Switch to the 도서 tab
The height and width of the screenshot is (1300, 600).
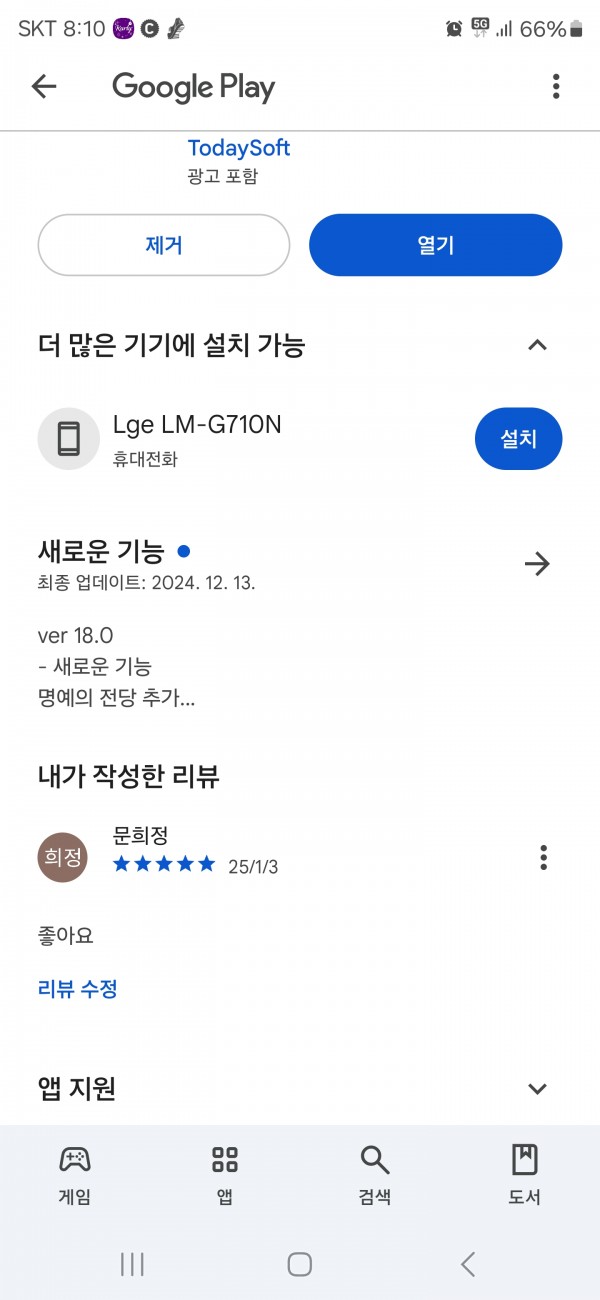pos(525,1175)
